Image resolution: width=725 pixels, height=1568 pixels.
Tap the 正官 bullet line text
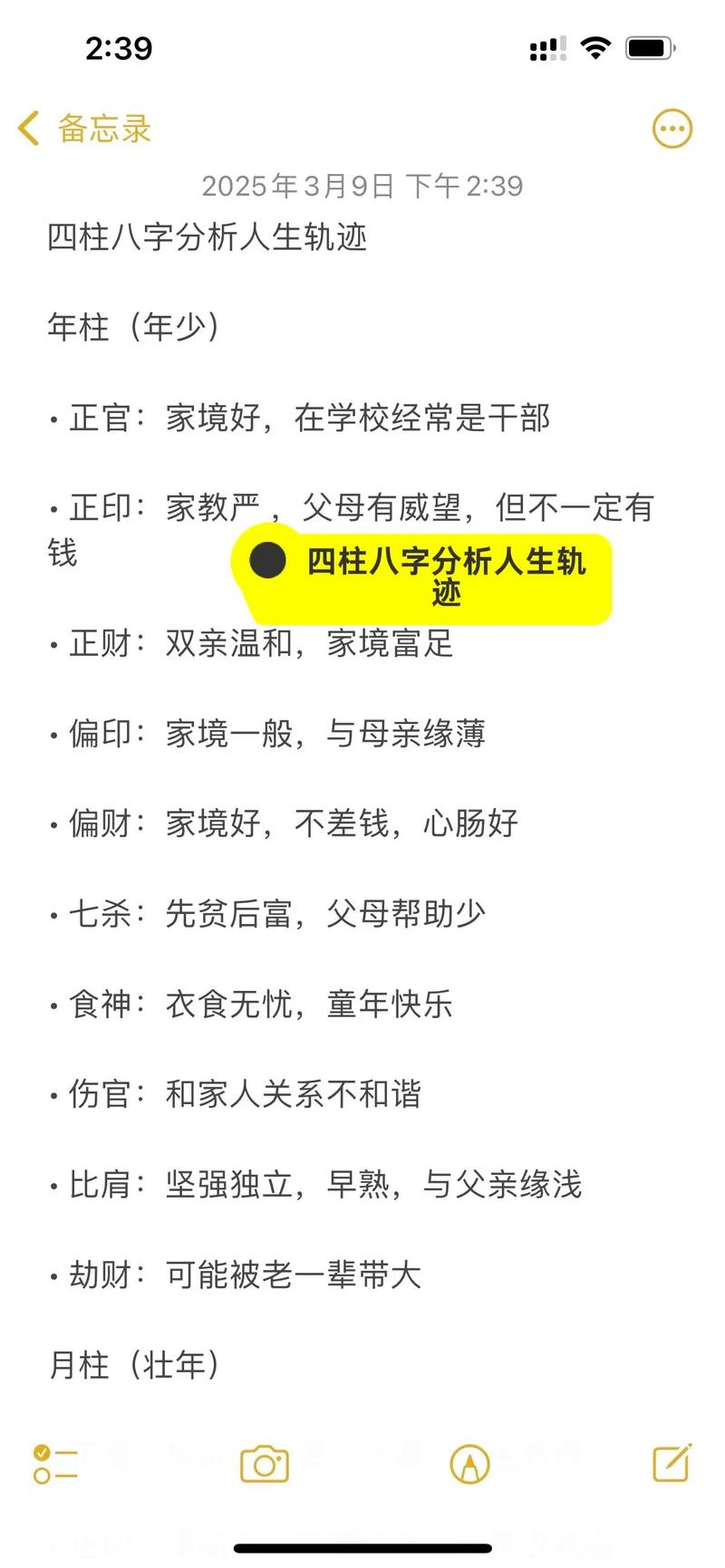click(x=304, y=418)
